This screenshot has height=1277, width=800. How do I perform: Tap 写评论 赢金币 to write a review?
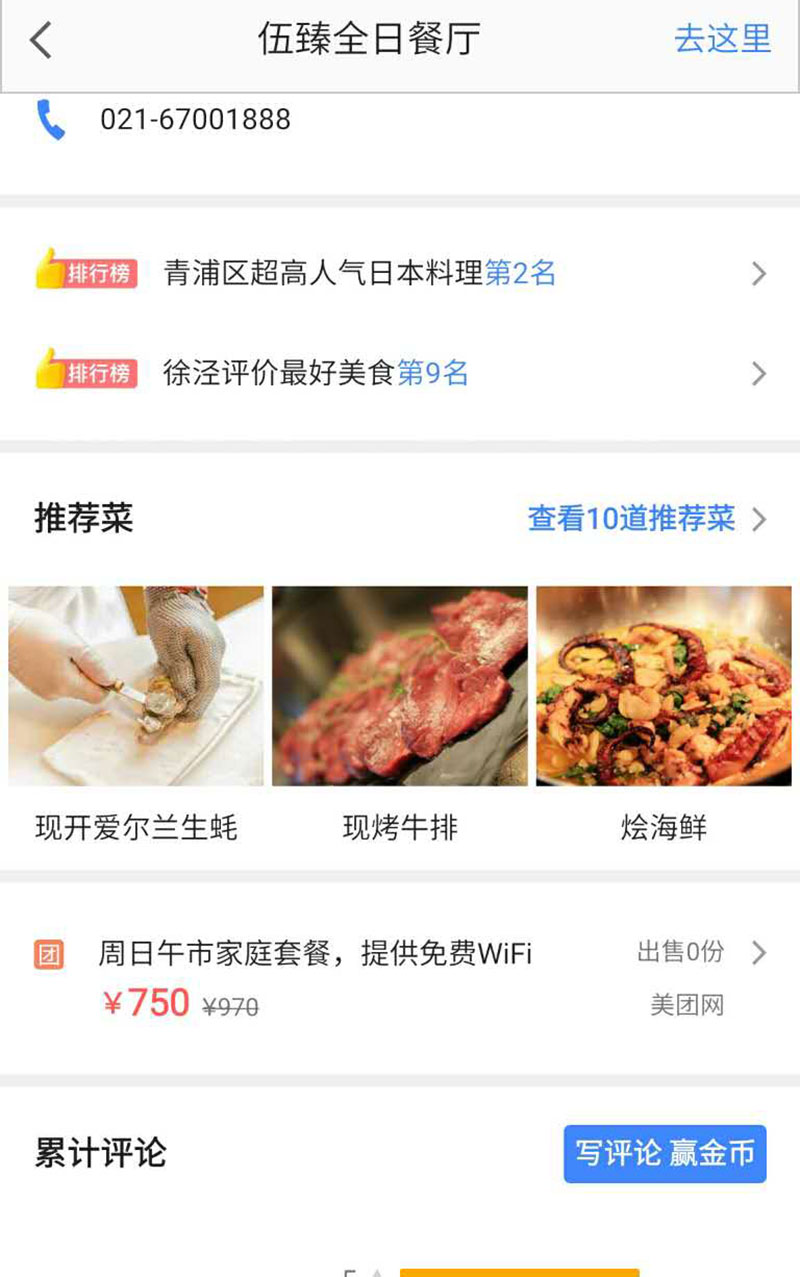[665, 1154]
